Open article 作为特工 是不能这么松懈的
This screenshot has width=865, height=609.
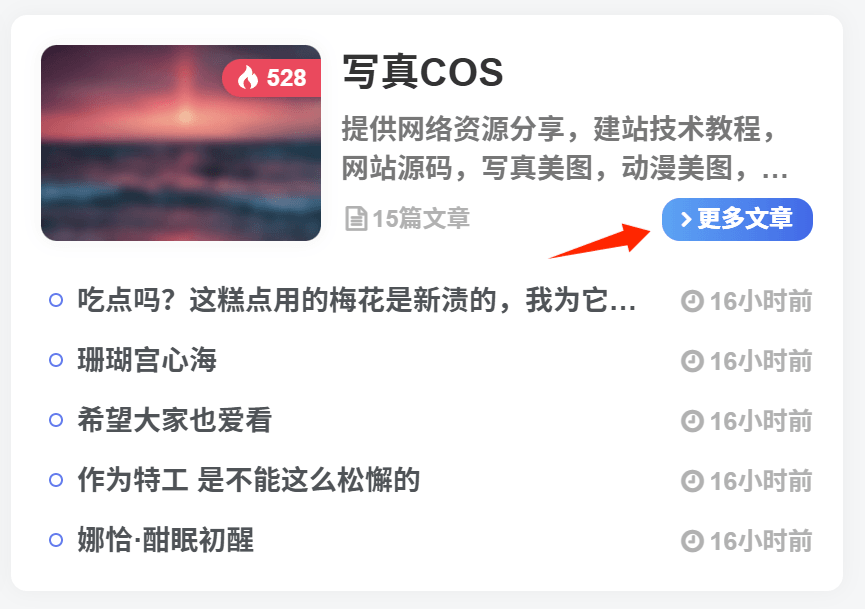click(x=248, y=481)
